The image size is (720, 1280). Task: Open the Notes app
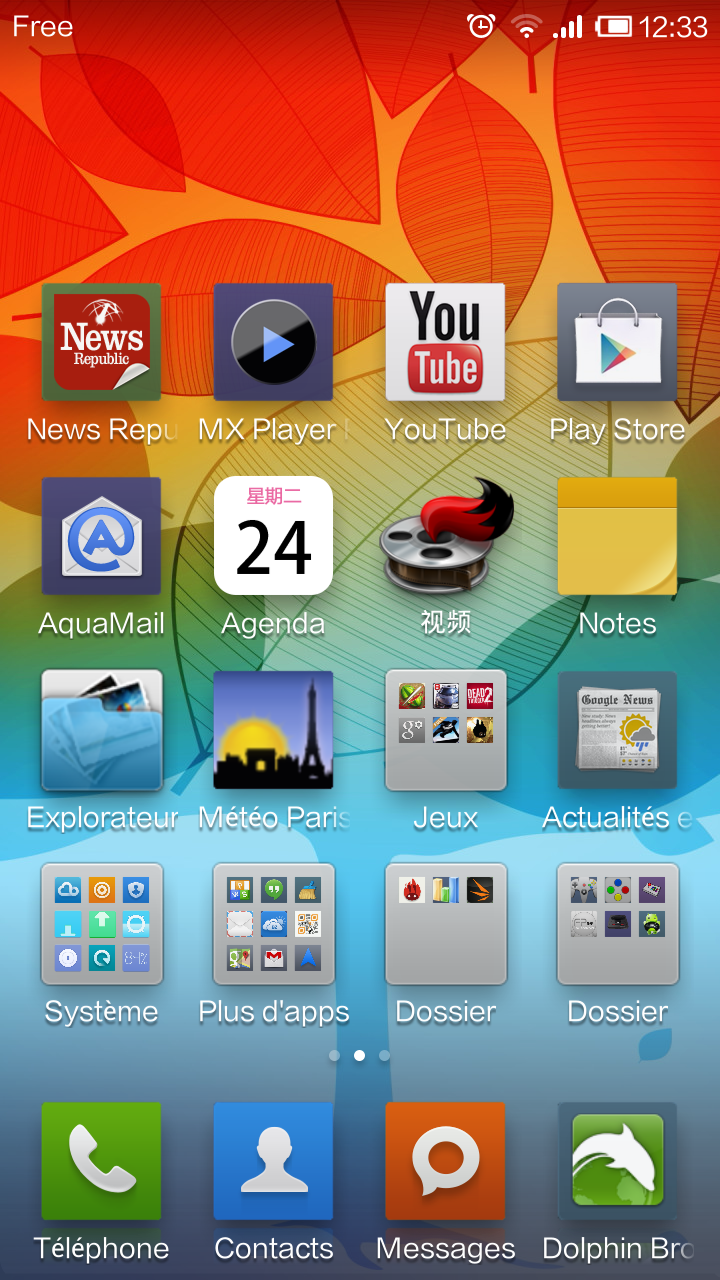617,537
